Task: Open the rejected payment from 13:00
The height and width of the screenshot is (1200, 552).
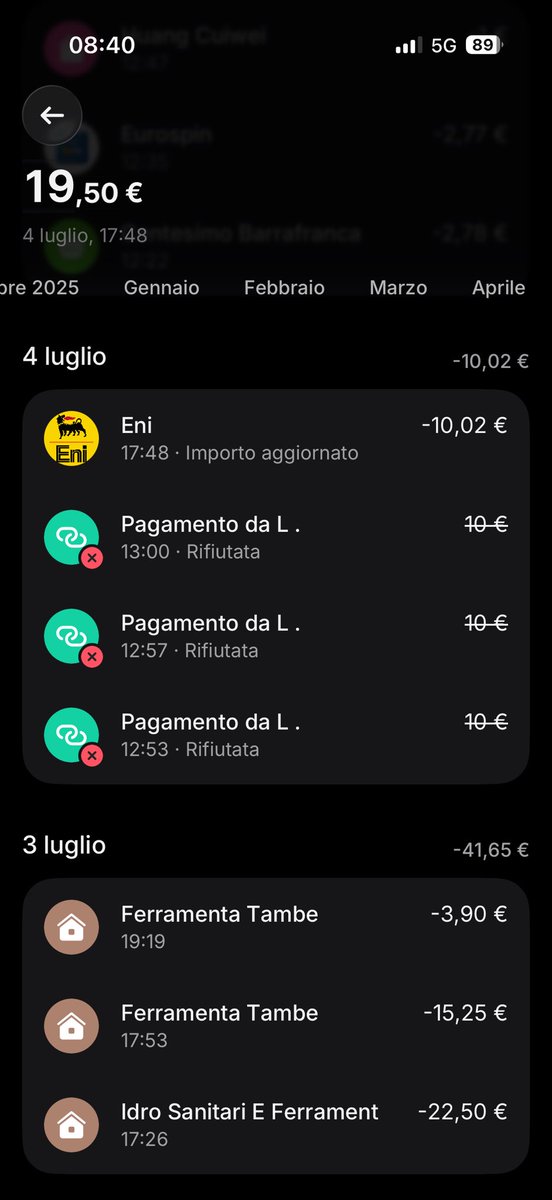Action: [x=276, y=537]
